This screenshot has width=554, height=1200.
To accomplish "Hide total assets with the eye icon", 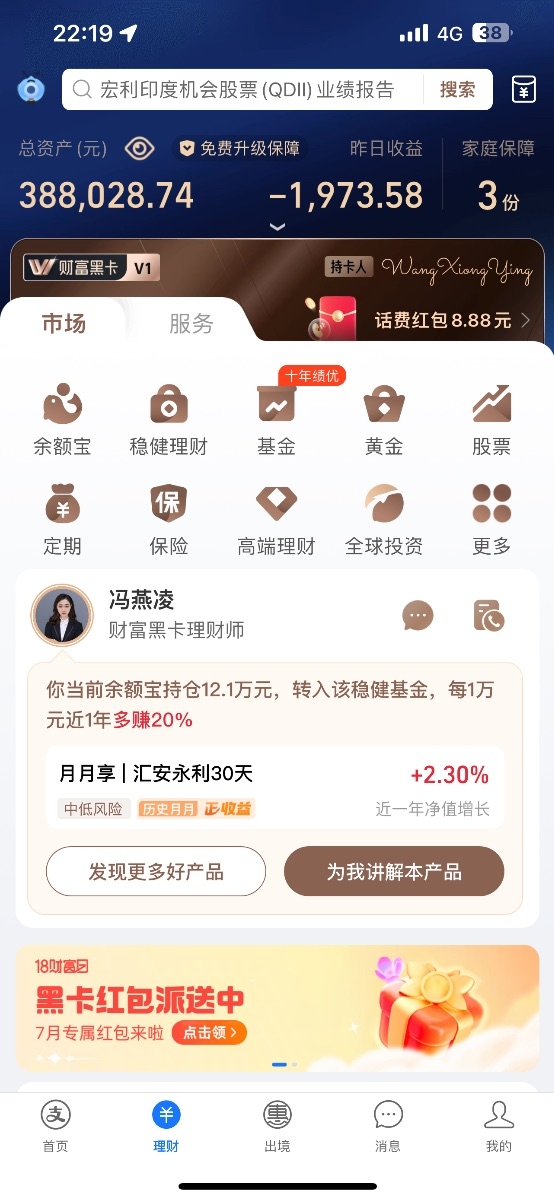I will pos(140,149).
